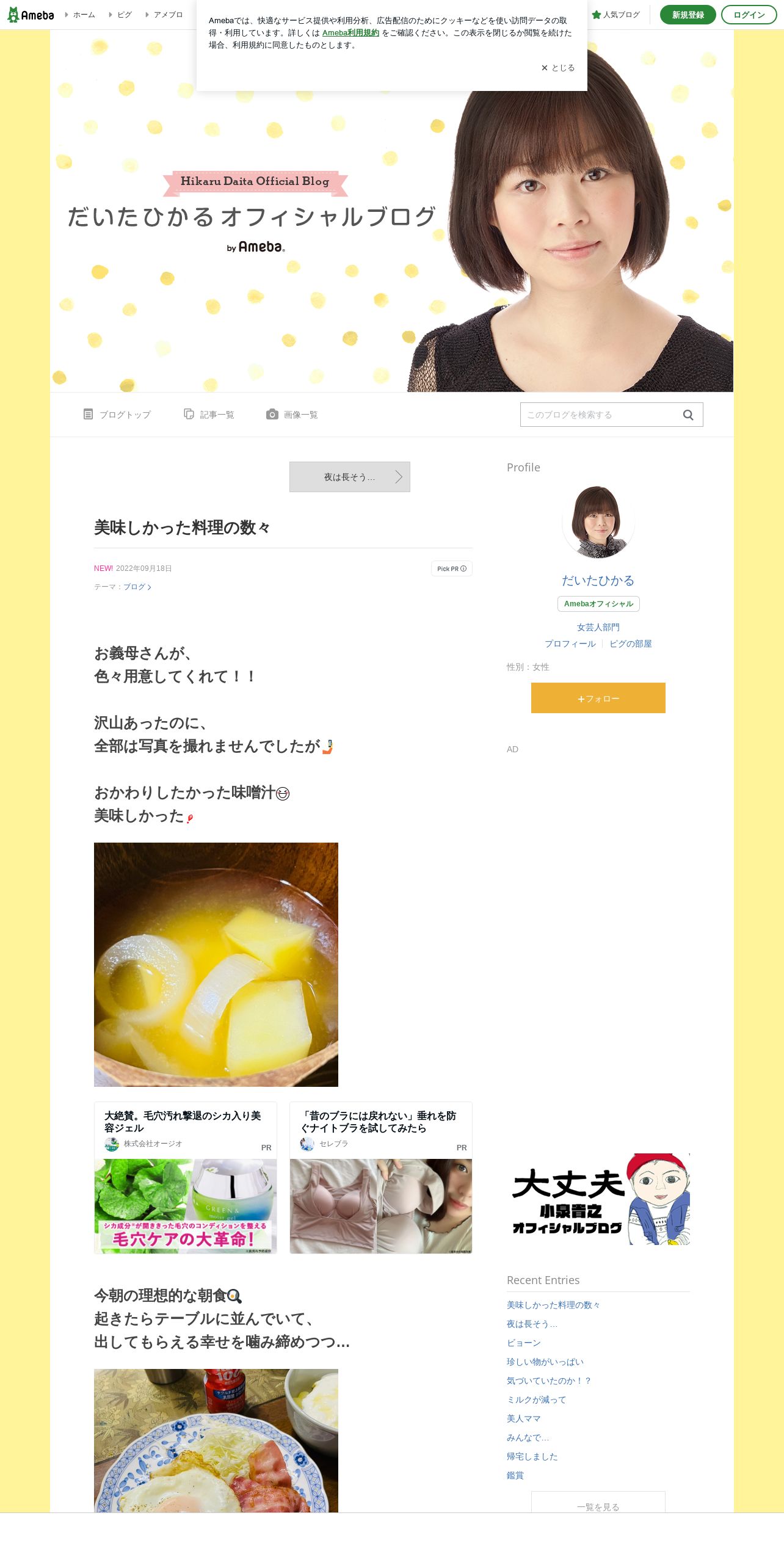This screenshot has height=1568, width=784.
Task: Follow だいたひかる with +フォロー
Action: click(598, 698)
